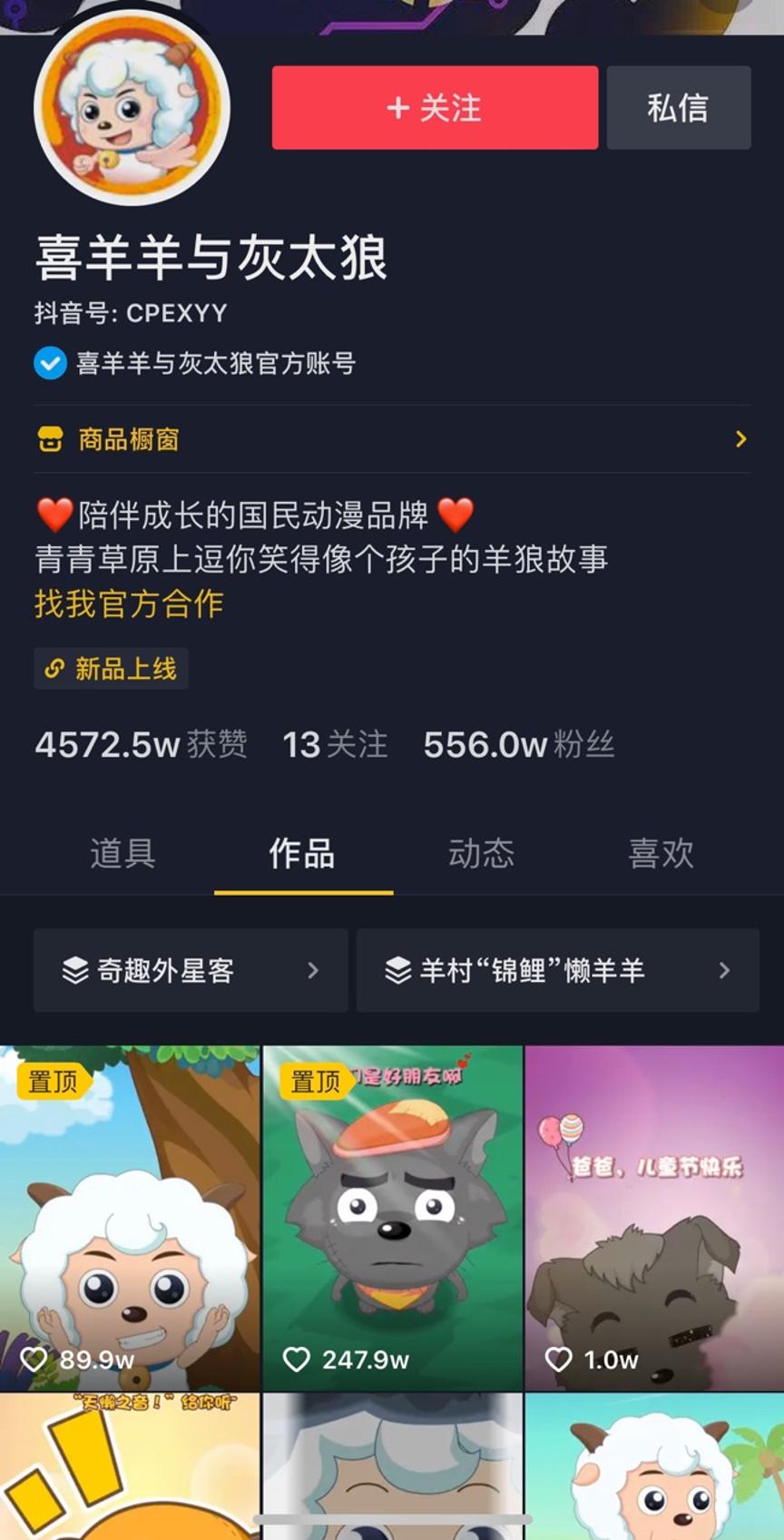
Task: Select the 作品 tab
Action: pos(302,853)
